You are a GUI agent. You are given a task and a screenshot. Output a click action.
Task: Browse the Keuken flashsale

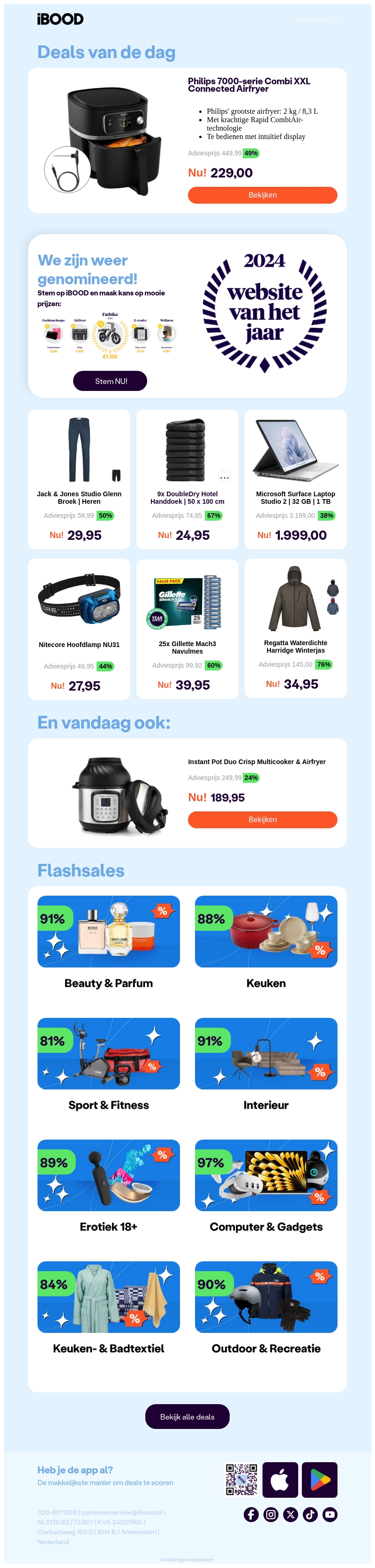[x=266, y=931]
